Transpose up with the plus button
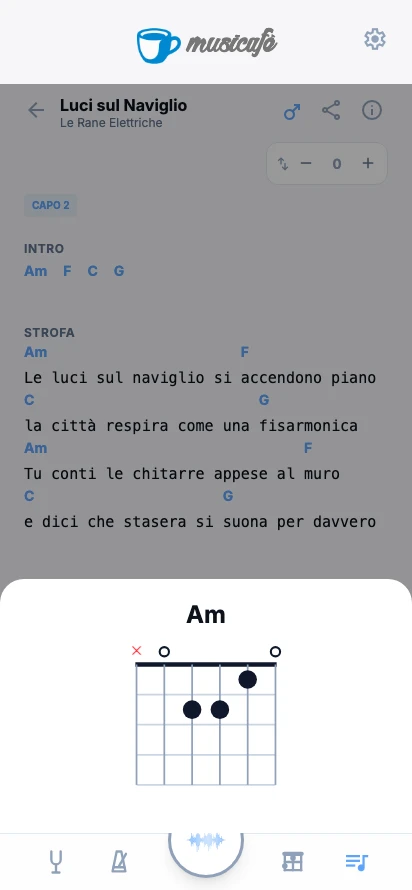Image resolution: width=412 pixels, height=890 pixels. [368, 163]
